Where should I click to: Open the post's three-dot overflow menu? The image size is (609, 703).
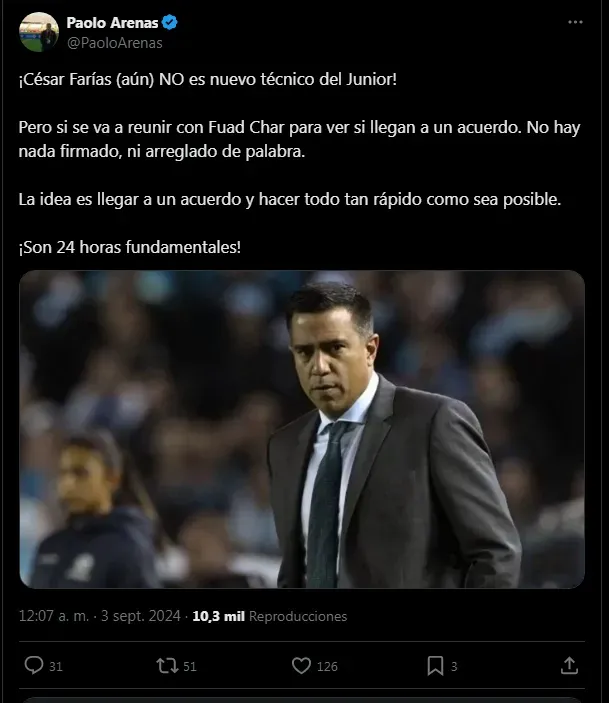575,22
